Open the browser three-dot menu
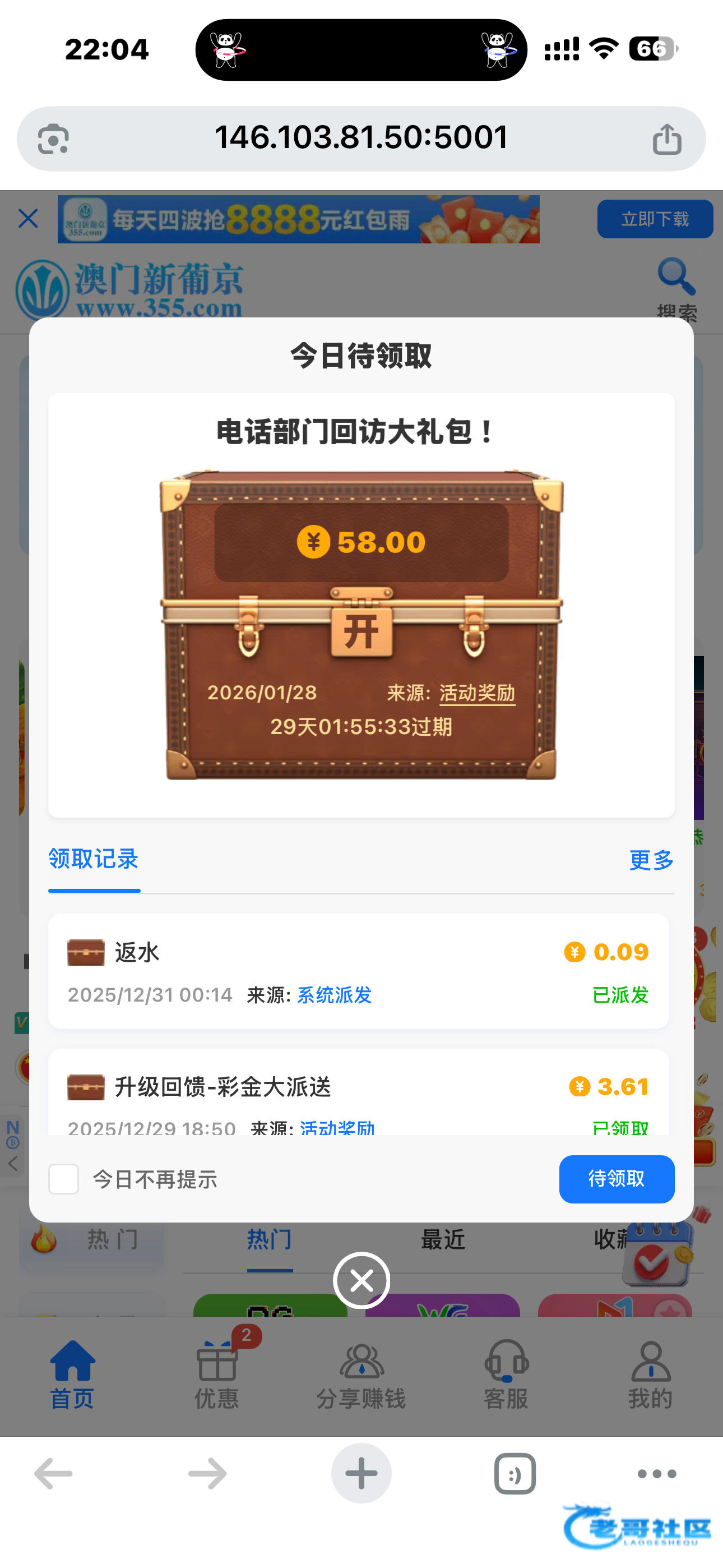This screenshot has height=1568, width=723. coord(657,1474)
